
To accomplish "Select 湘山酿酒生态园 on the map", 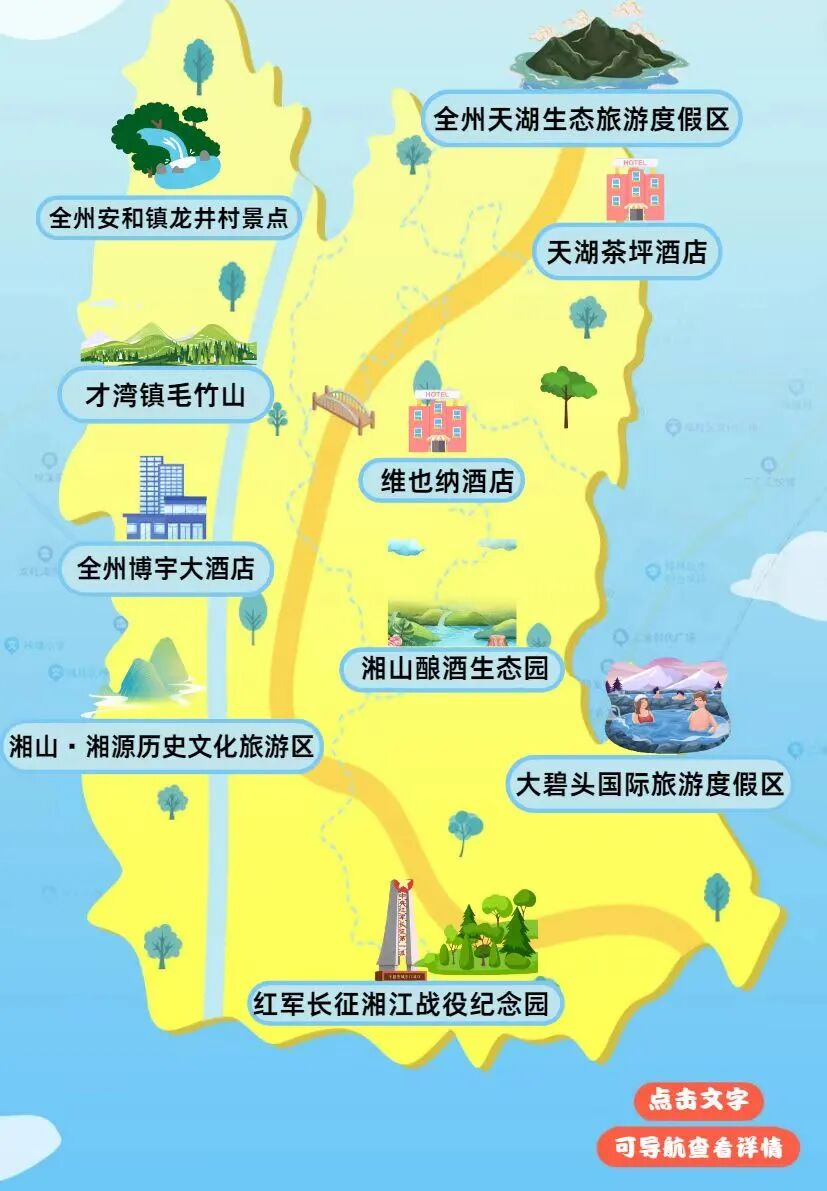I will tap(455, 667).
